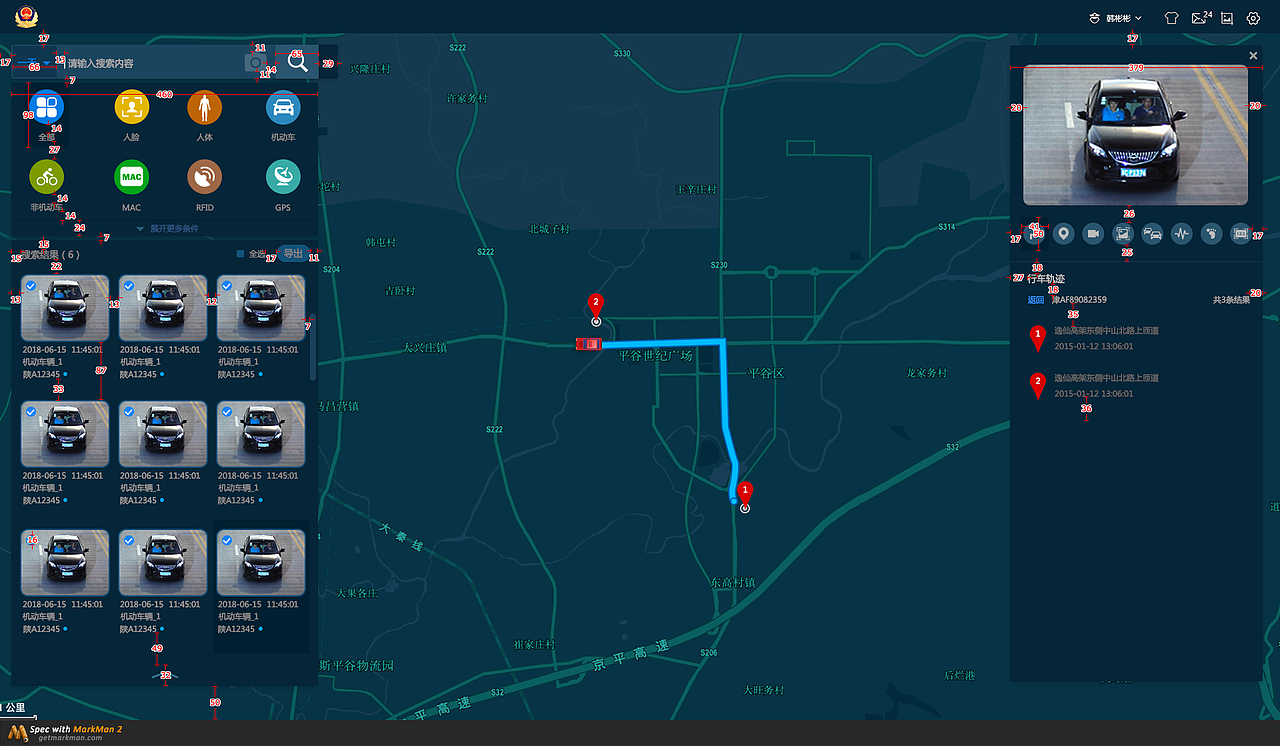Viewport: 1280px width, 746px height.
Task: Close the vehicle detail panel
Action: pyautogui.click(x=1253, y=56)
